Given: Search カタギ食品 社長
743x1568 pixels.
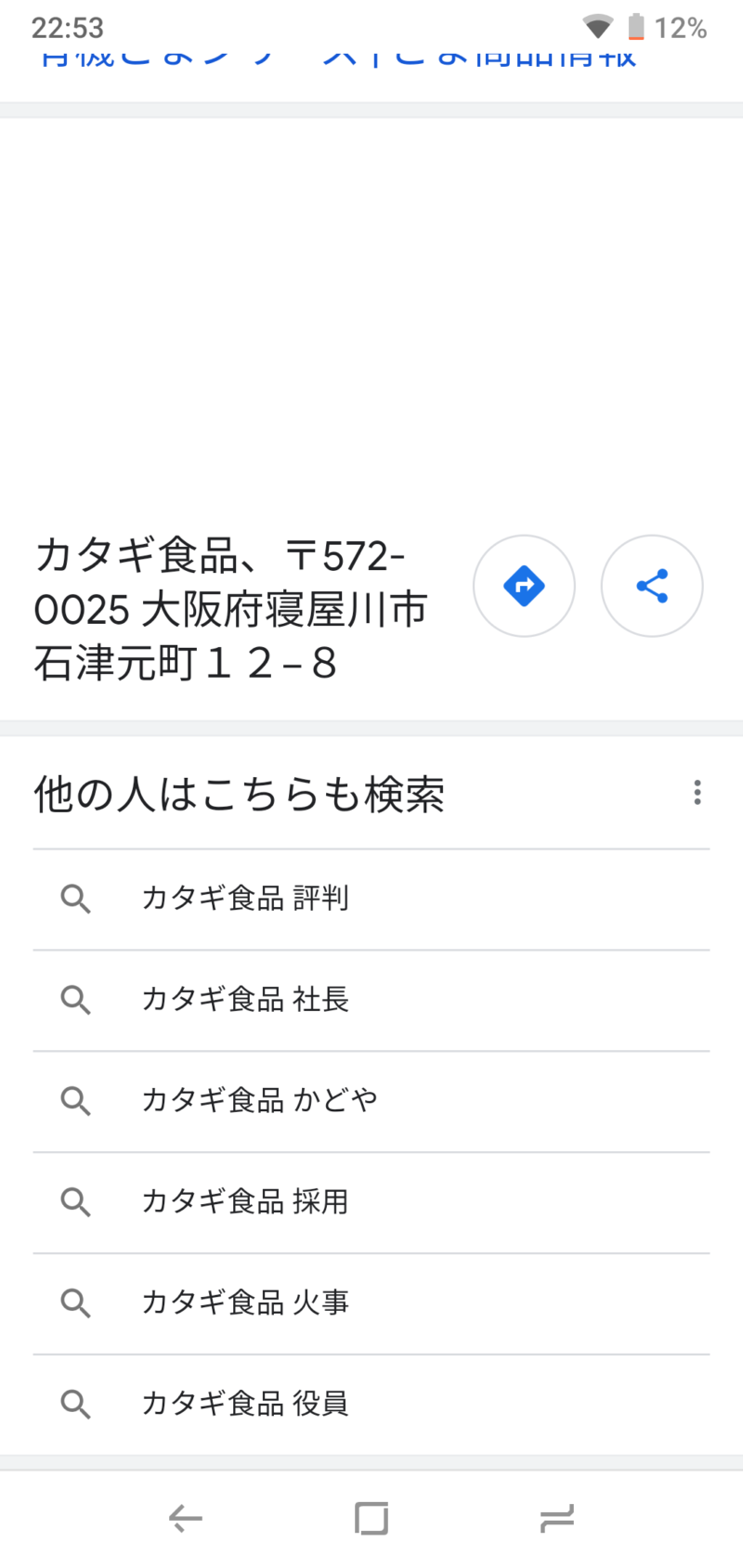Looking at the screenshot, I should 371,1001.
